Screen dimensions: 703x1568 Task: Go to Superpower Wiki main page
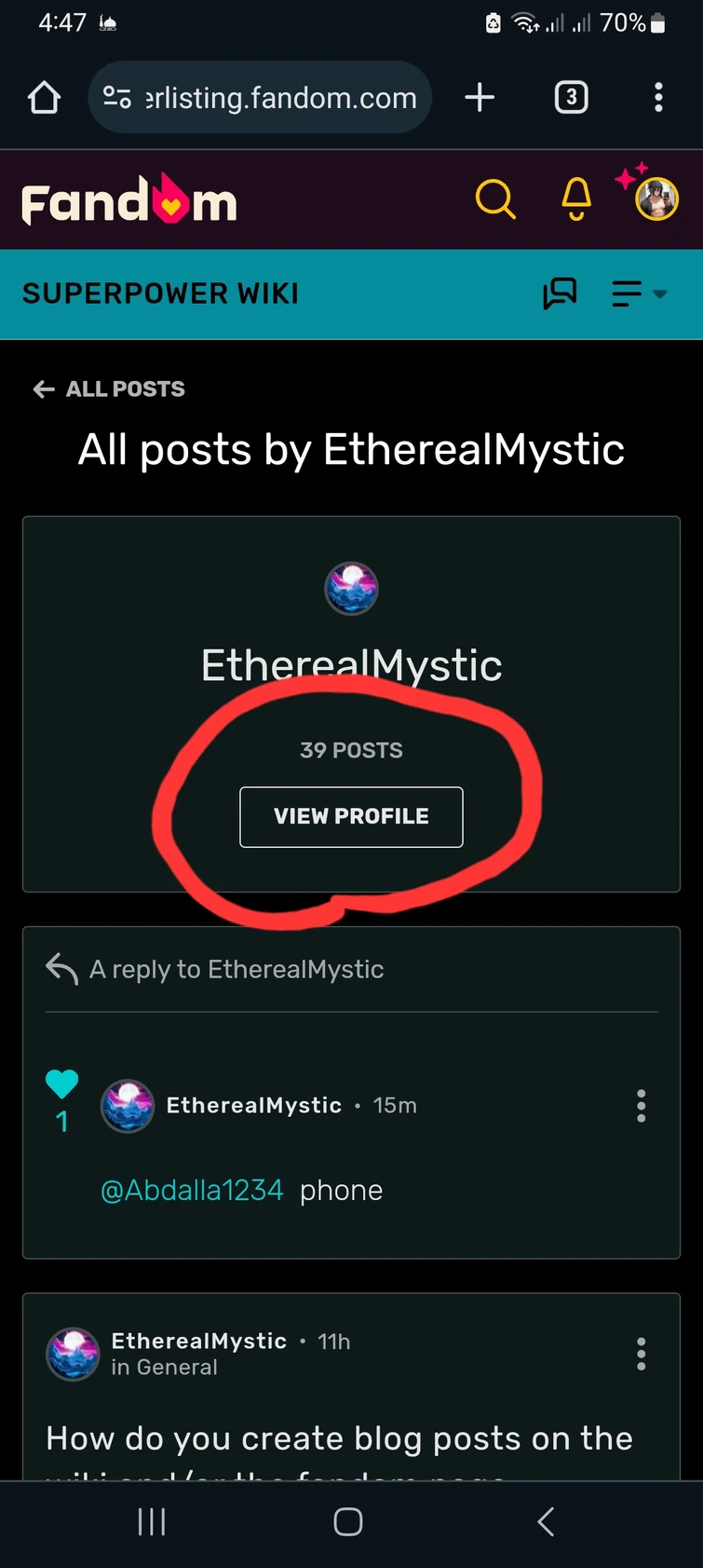pyautogui.click(x=160, y=293)
